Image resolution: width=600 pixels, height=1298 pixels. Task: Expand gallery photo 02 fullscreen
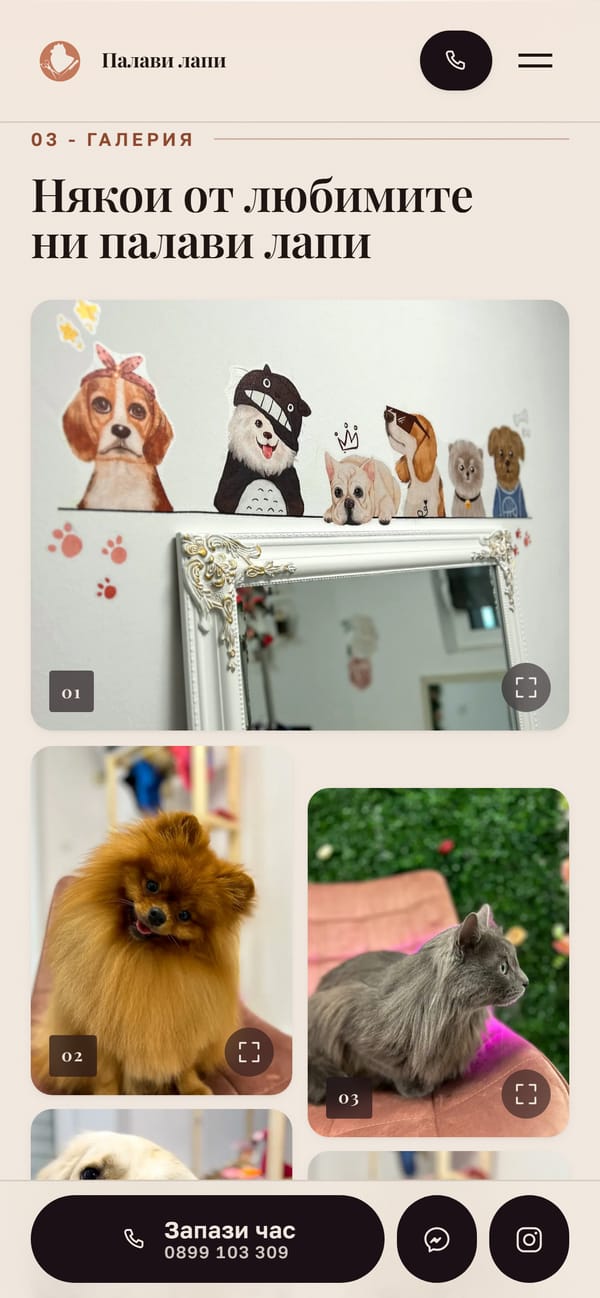click(249, 1051)
